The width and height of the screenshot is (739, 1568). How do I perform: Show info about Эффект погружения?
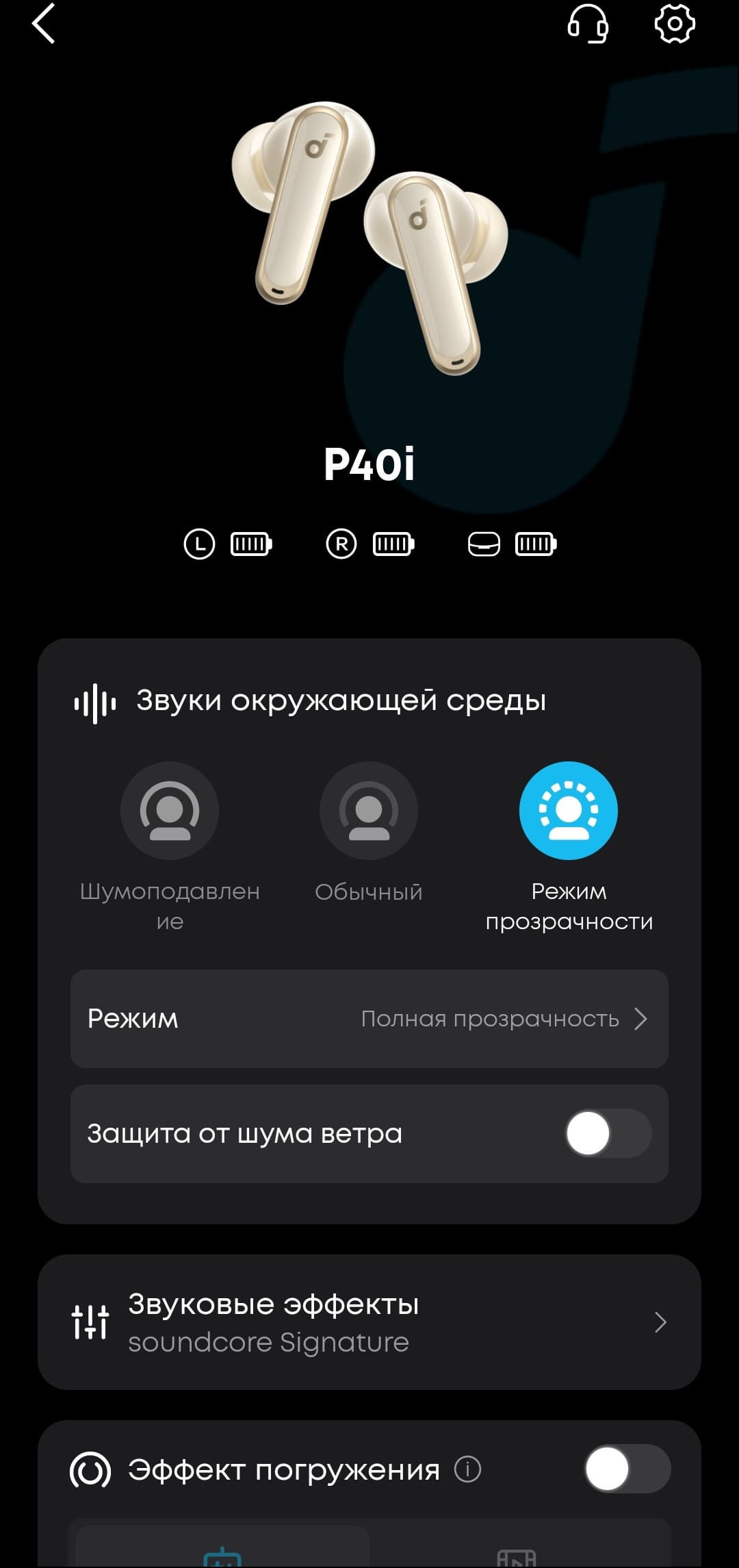[x=468, y=1469]
